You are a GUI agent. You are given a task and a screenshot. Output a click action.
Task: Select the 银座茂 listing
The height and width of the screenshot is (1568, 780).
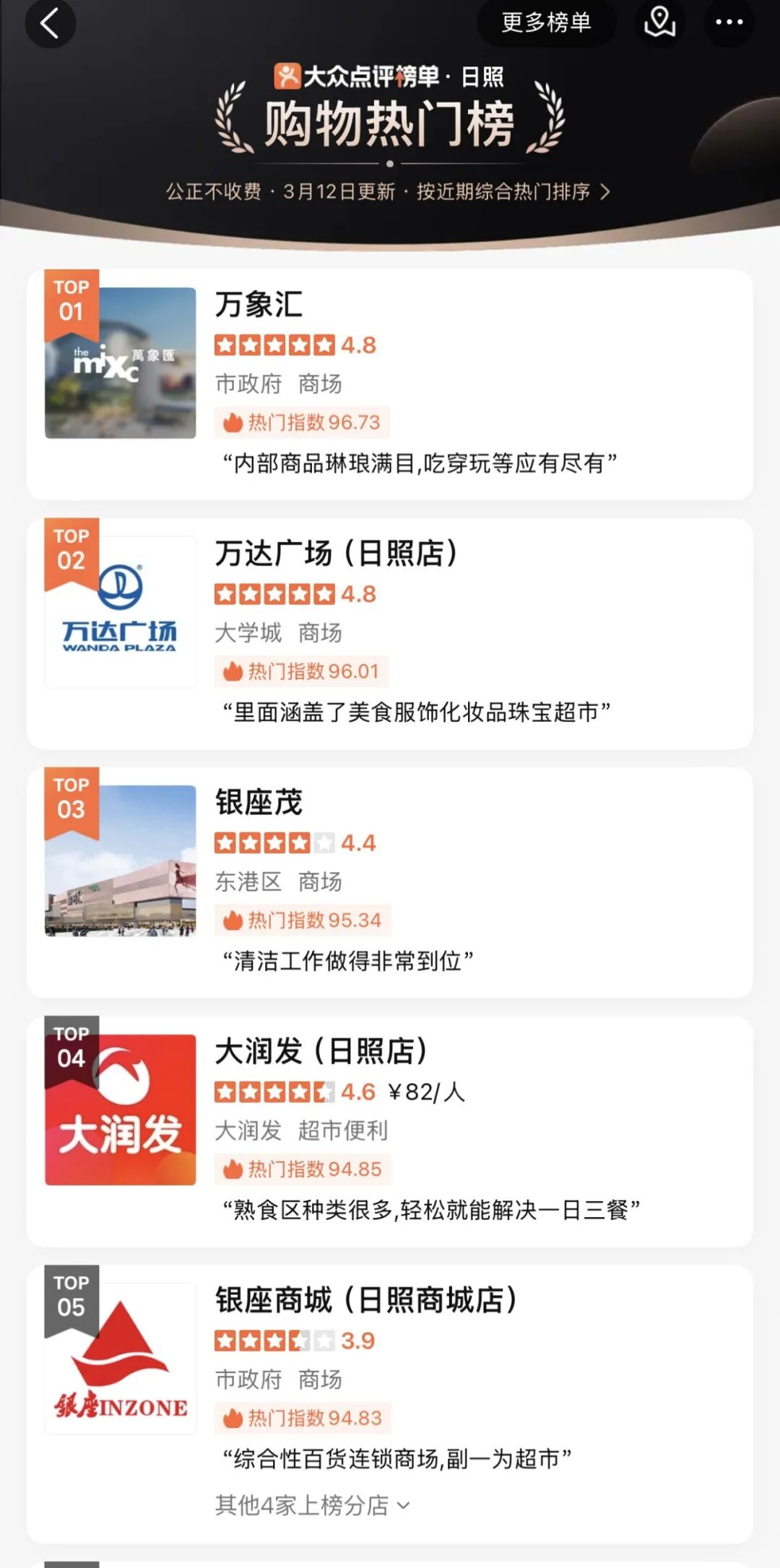390,882
